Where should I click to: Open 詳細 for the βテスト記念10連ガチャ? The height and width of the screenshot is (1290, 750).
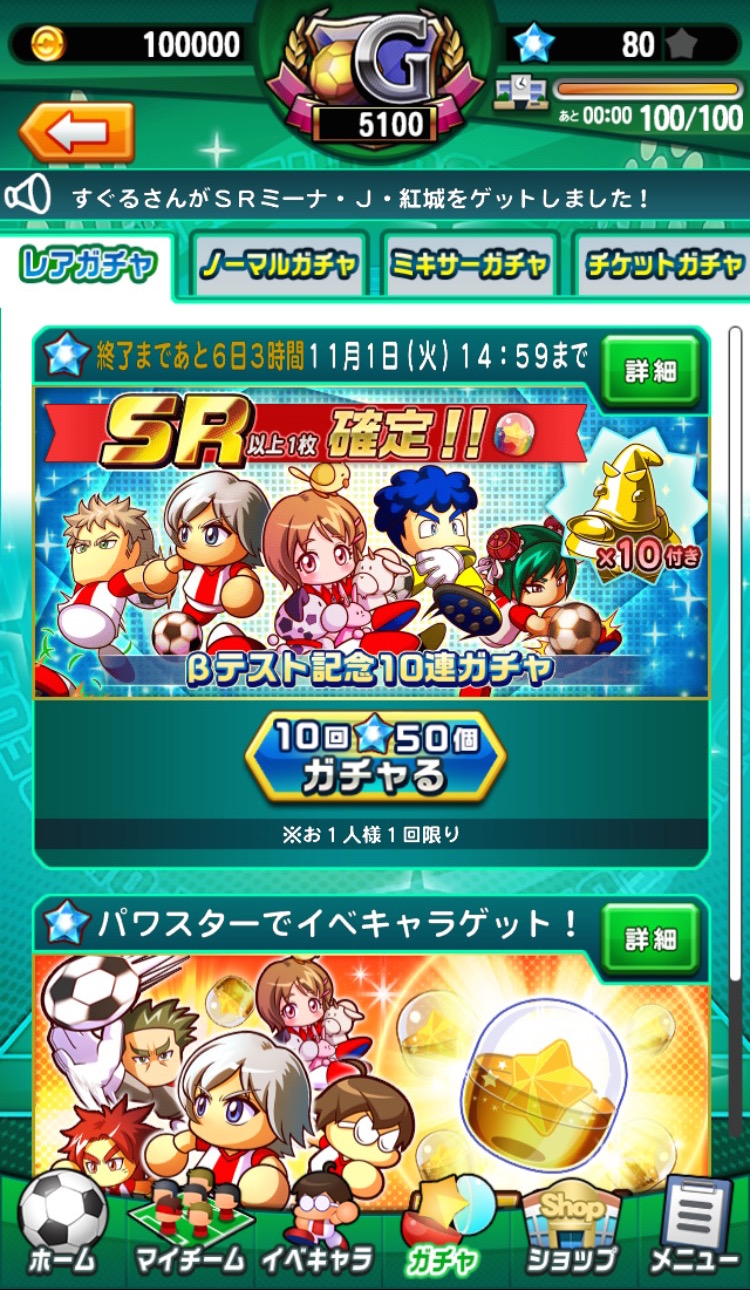click(x=650, y=371)
